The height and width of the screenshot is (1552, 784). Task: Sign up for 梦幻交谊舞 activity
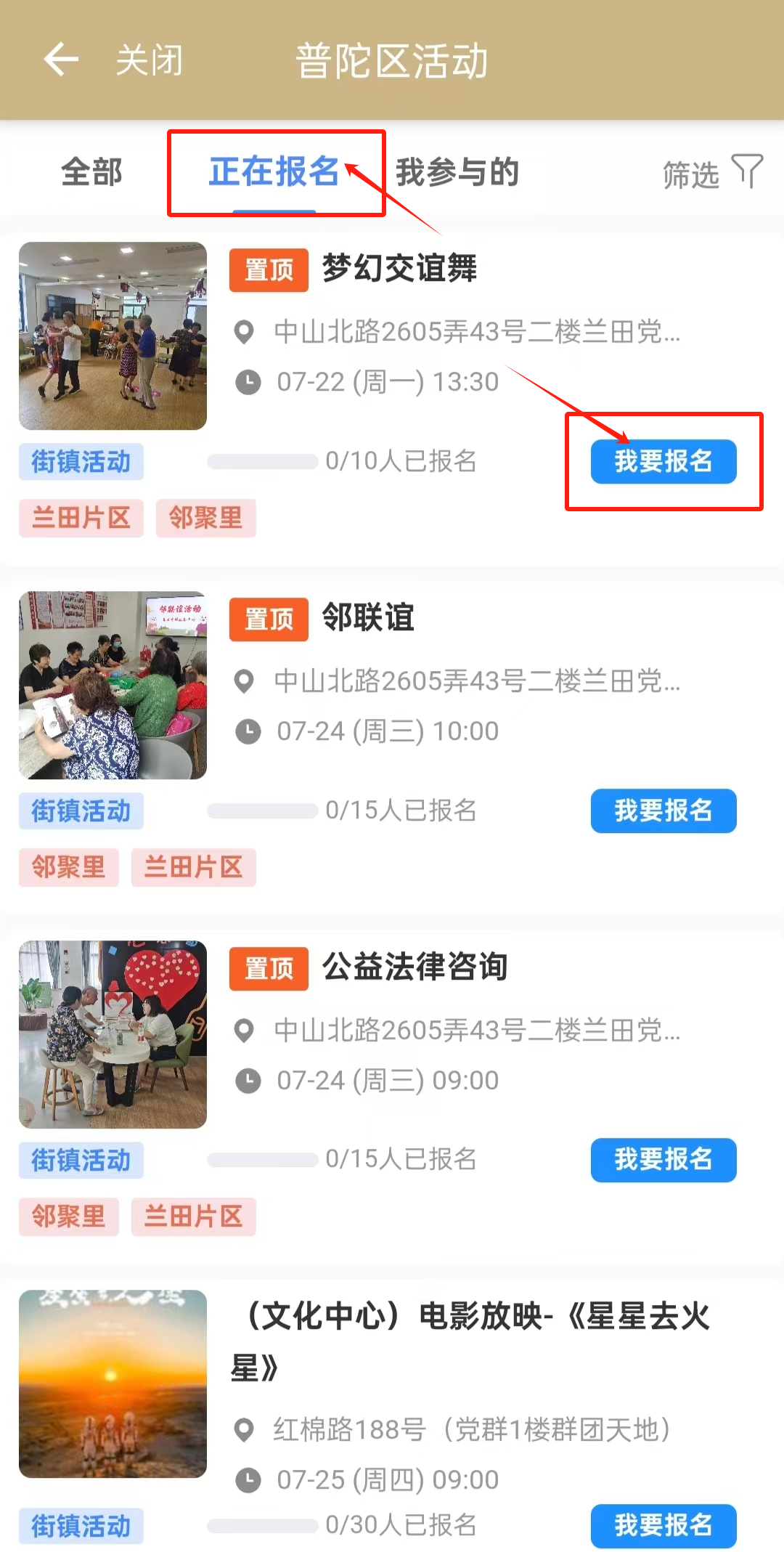coord(663,461)
